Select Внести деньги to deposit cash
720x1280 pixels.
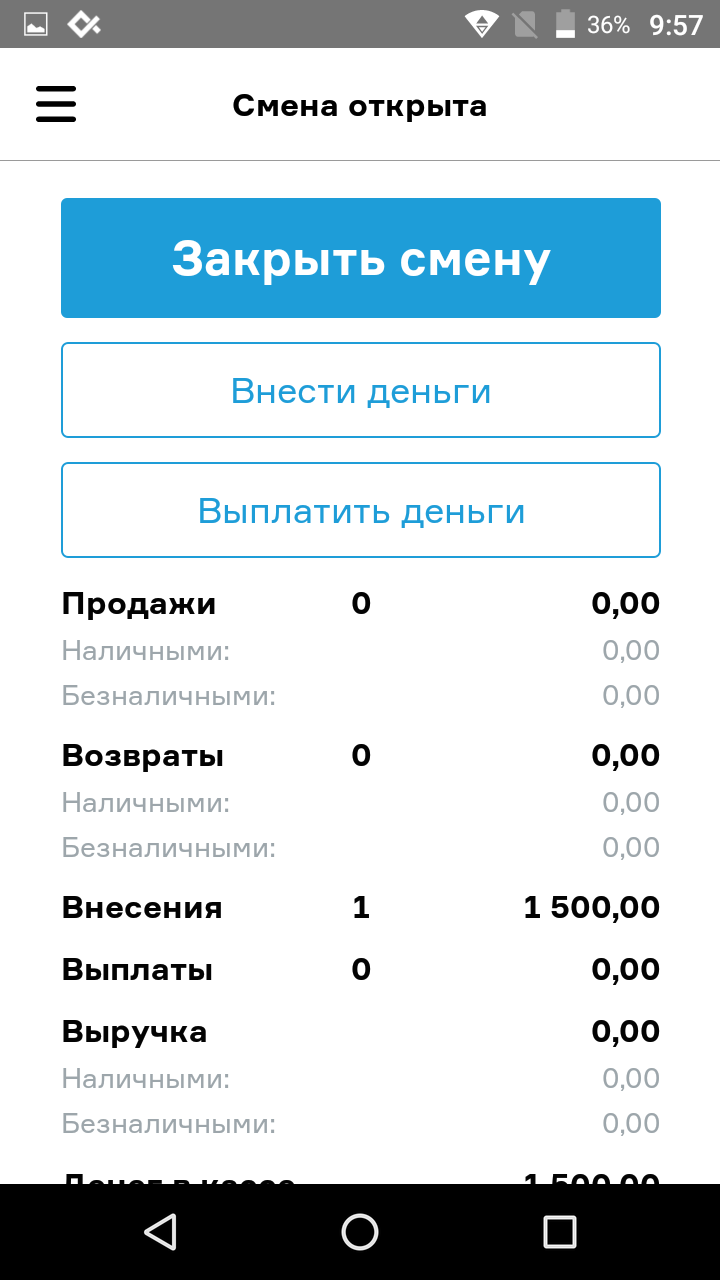coord(360,390)
